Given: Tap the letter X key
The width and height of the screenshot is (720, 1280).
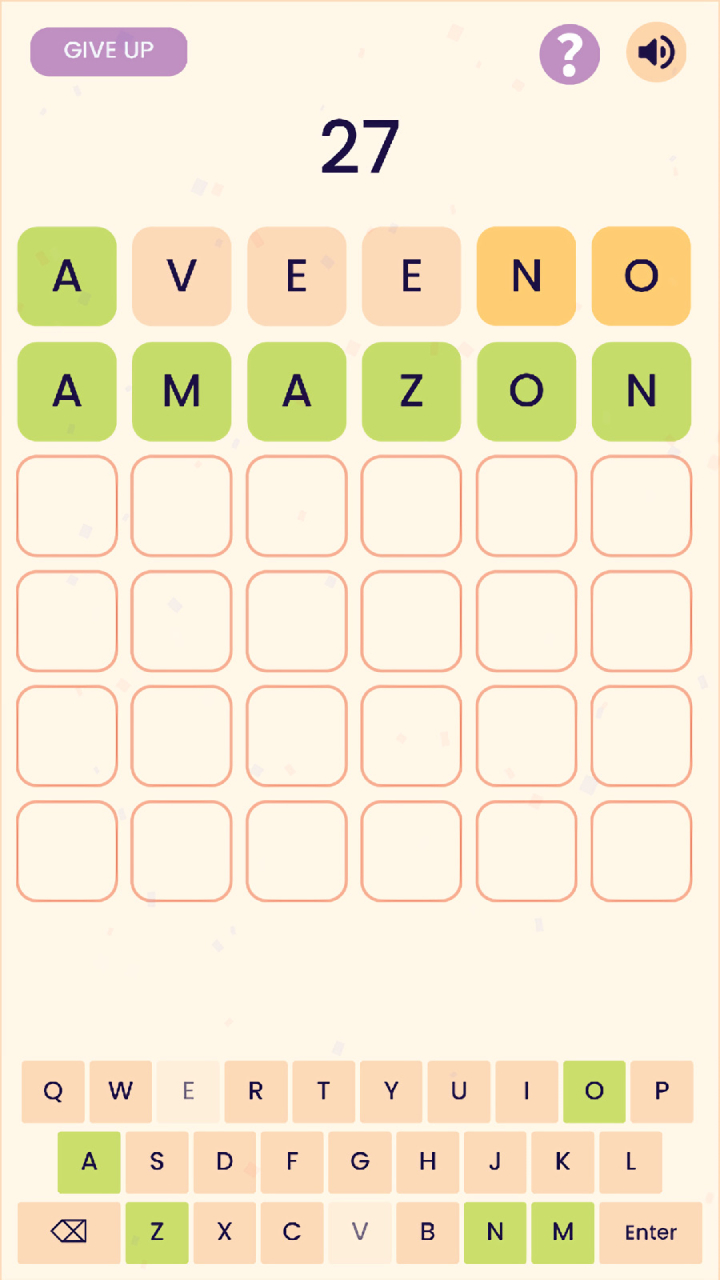Looking at the screenshot, I should [224, 1233].
